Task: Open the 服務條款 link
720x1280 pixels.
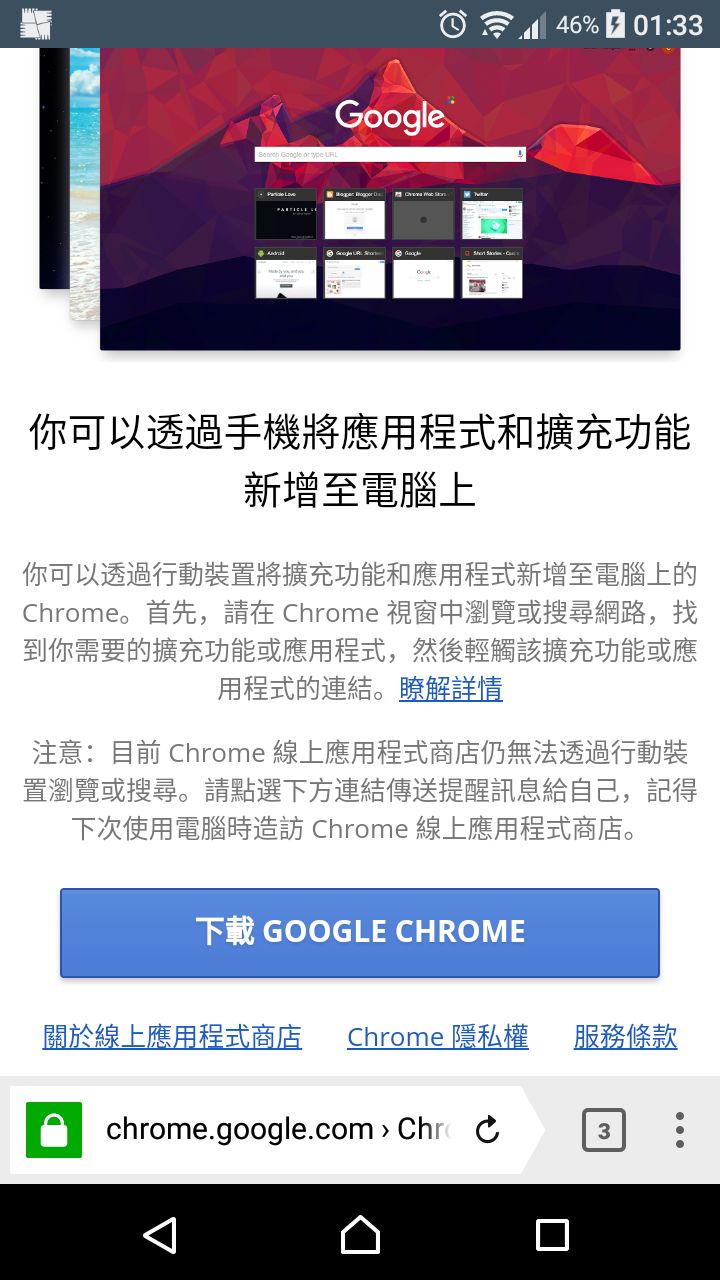Action: [x=625, y=1037]
